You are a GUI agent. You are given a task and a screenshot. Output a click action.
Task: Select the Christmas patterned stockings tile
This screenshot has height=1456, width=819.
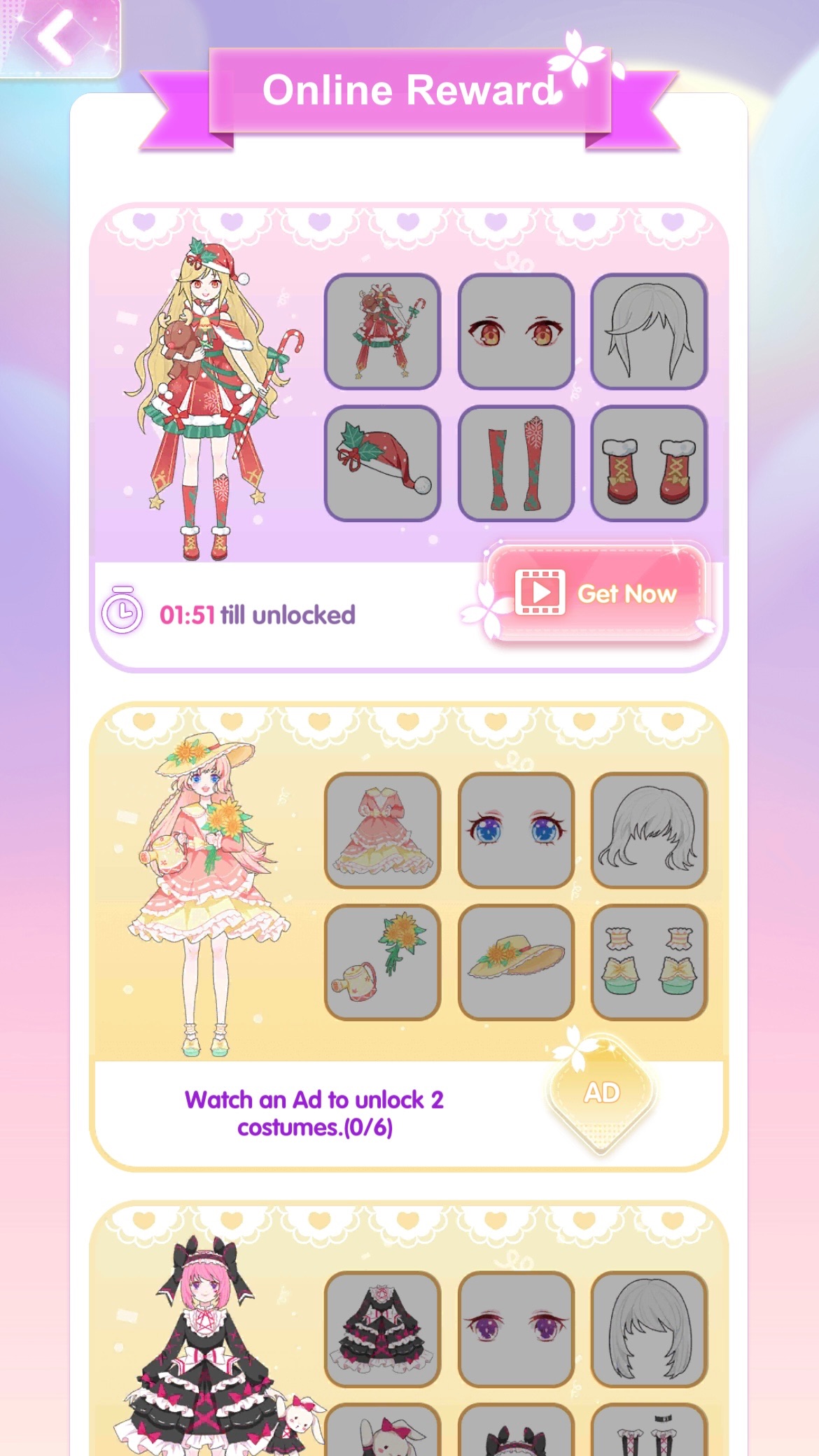click(516, 463)
